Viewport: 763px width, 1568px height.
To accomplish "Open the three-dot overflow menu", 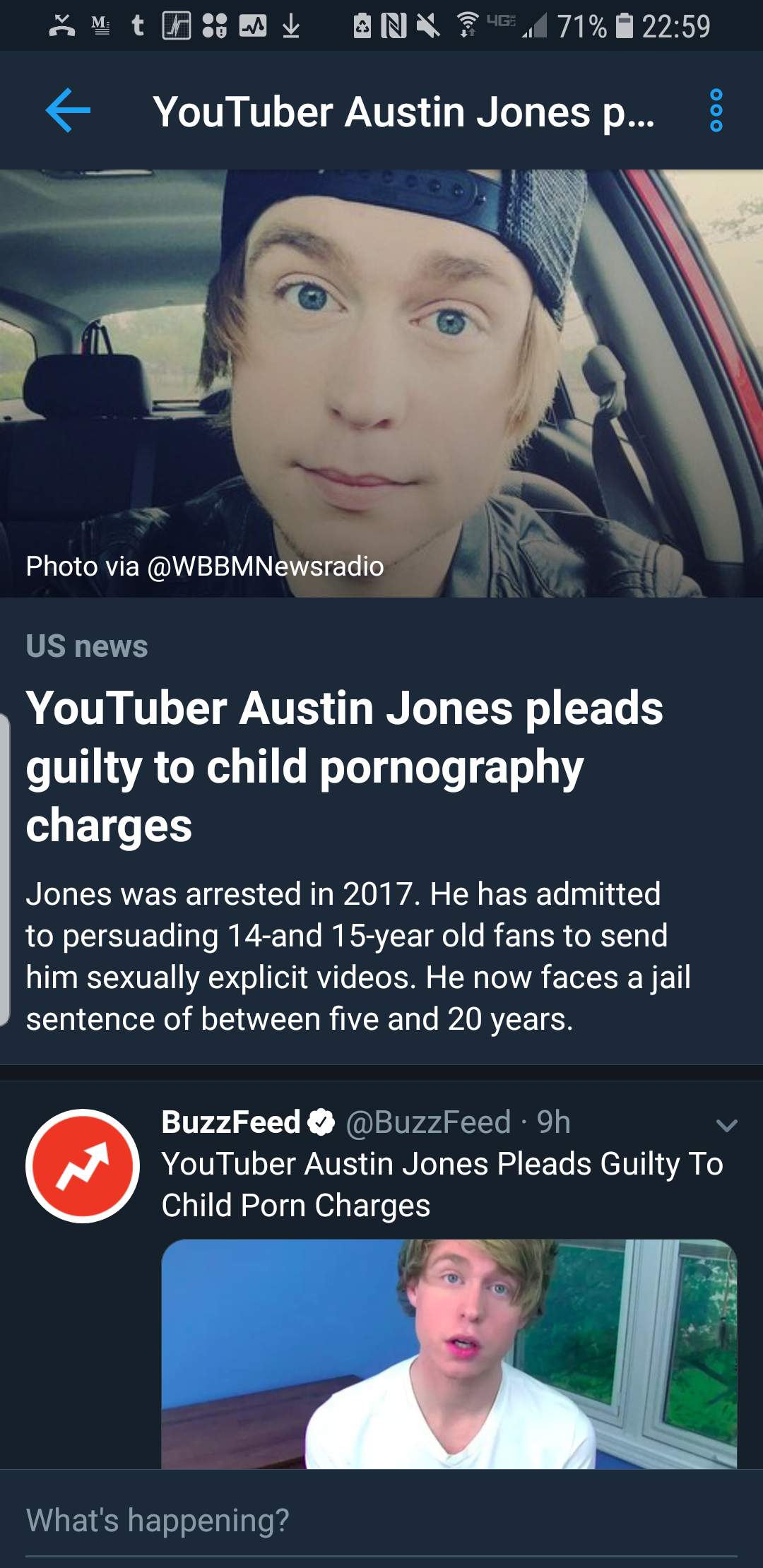I will point(716,111).
